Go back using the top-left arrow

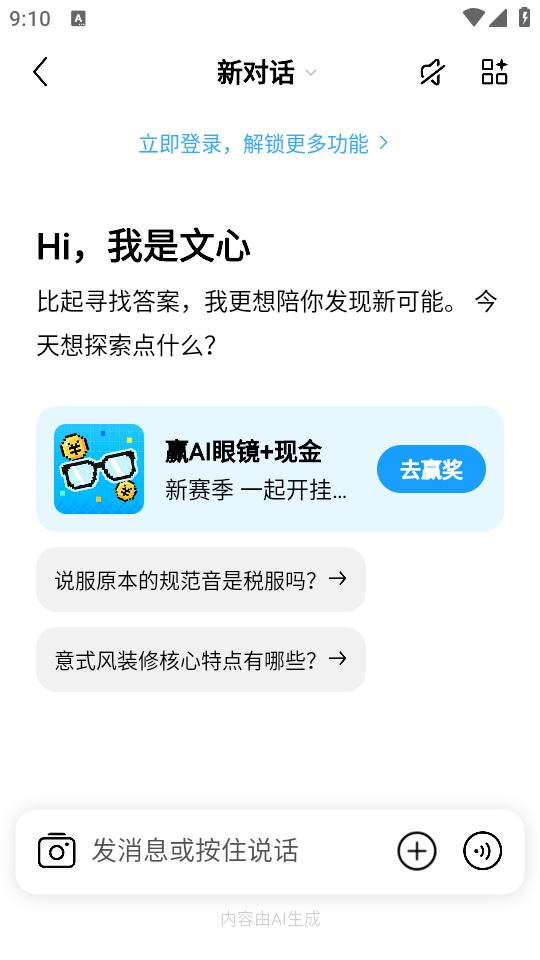pos(40,72)
